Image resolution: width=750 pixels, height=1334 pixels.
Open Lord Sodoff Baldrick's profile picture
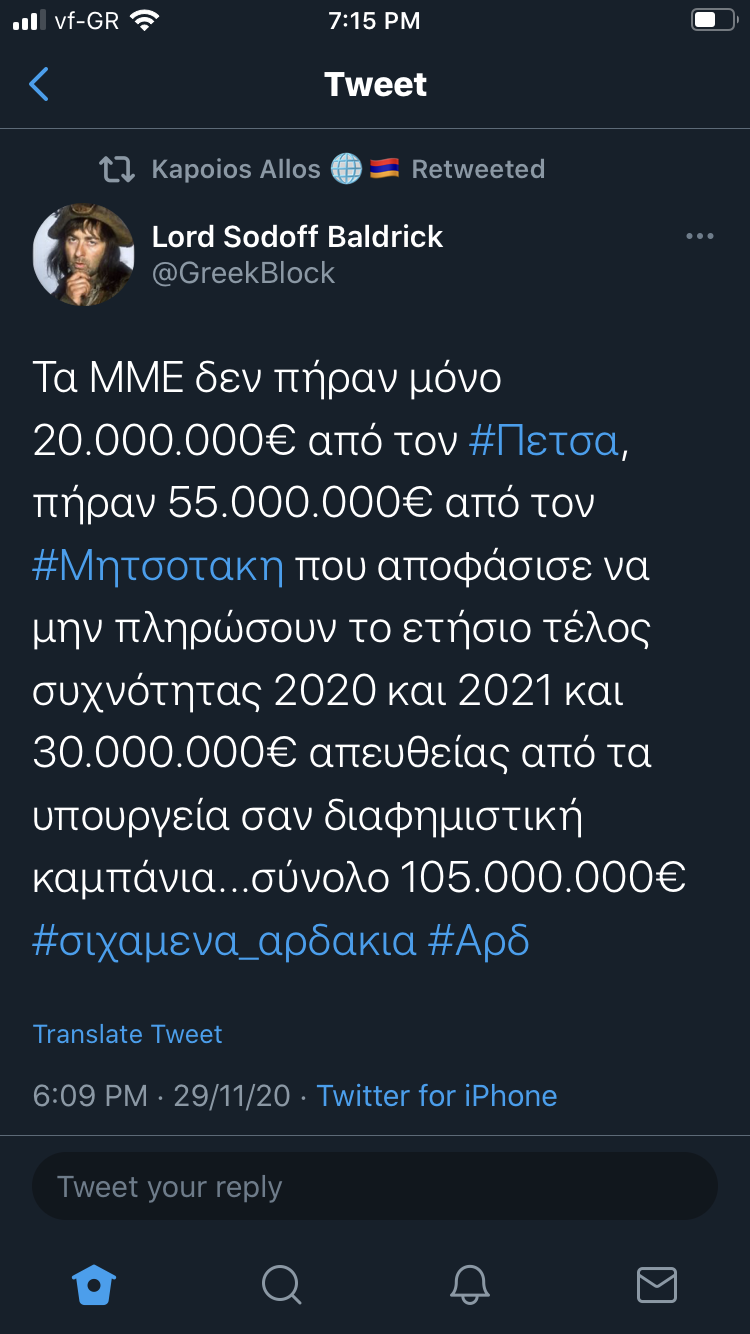click(x=83, y=255)
